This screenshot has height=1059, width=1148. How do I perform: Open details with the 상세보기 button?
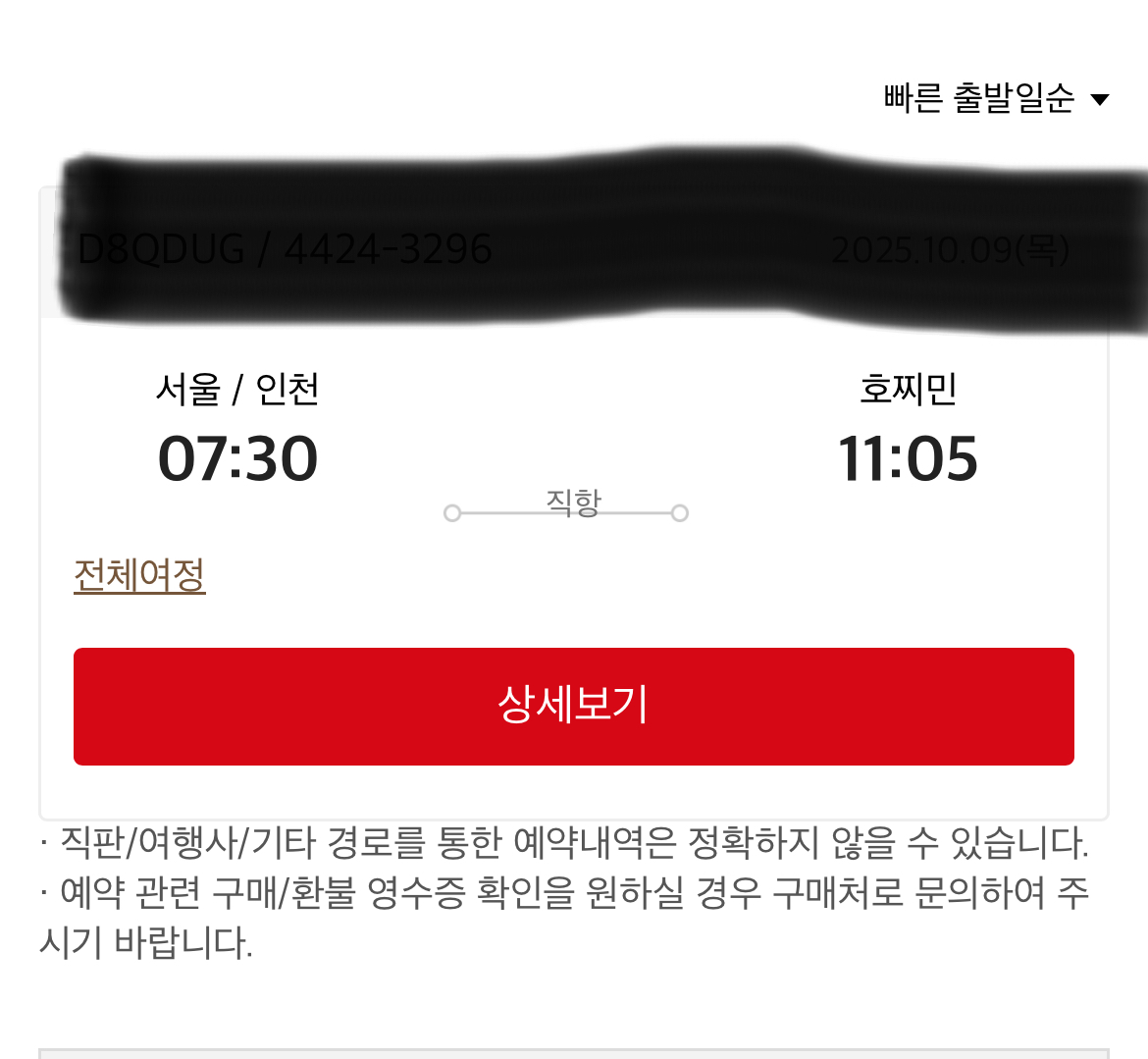pyautogui.click(x=573, y=706)
